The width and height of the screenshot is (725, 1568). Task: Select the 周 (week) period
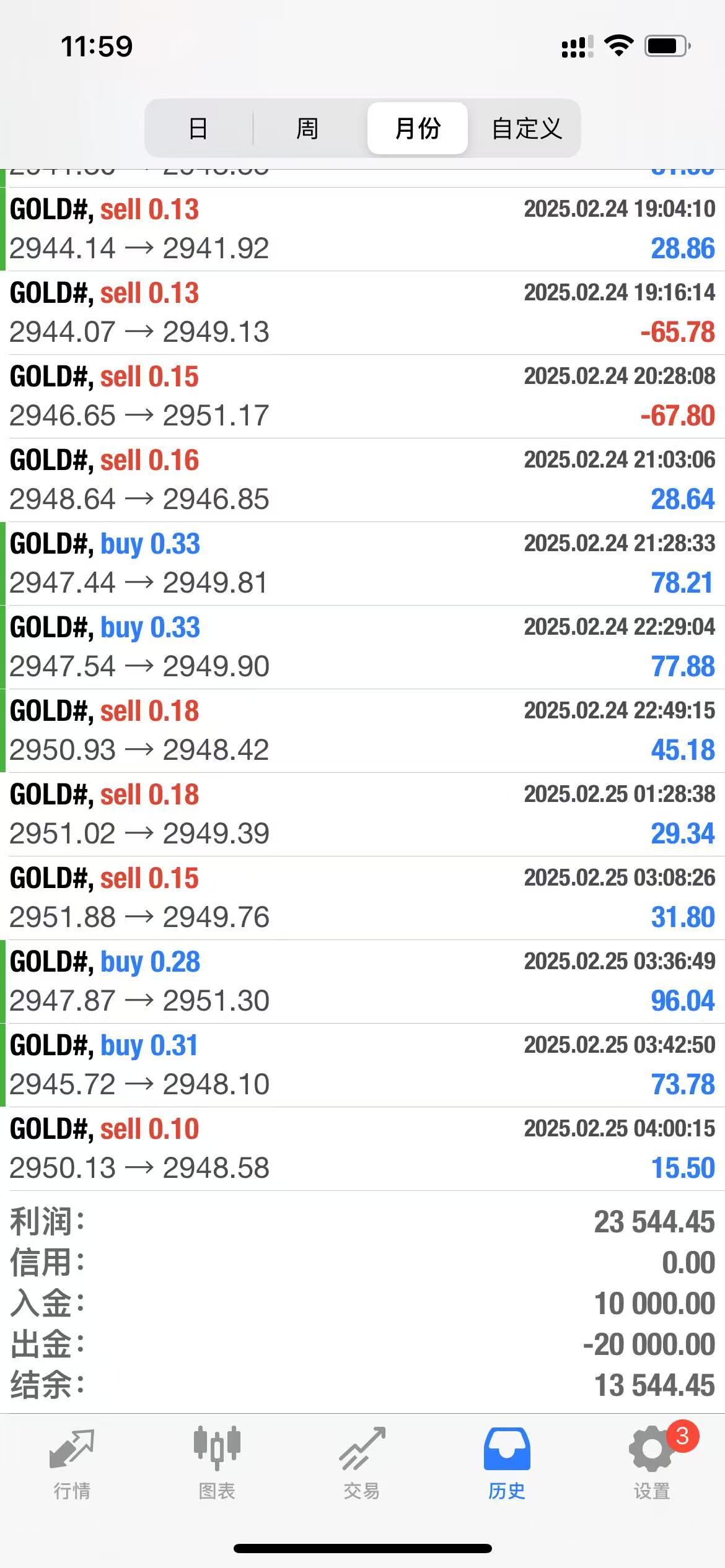coord(307,128)
